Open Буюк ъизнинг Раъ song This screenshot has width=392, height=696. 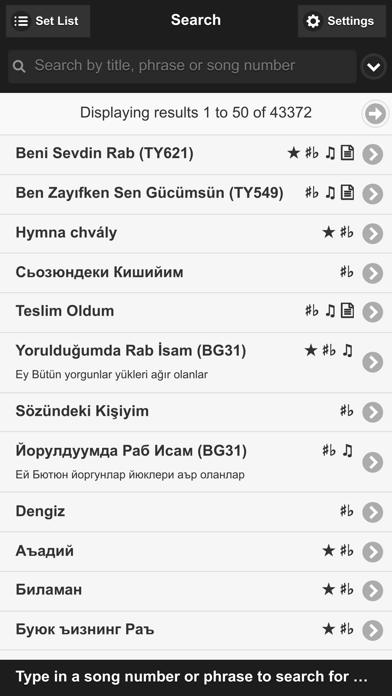point(196,630)
